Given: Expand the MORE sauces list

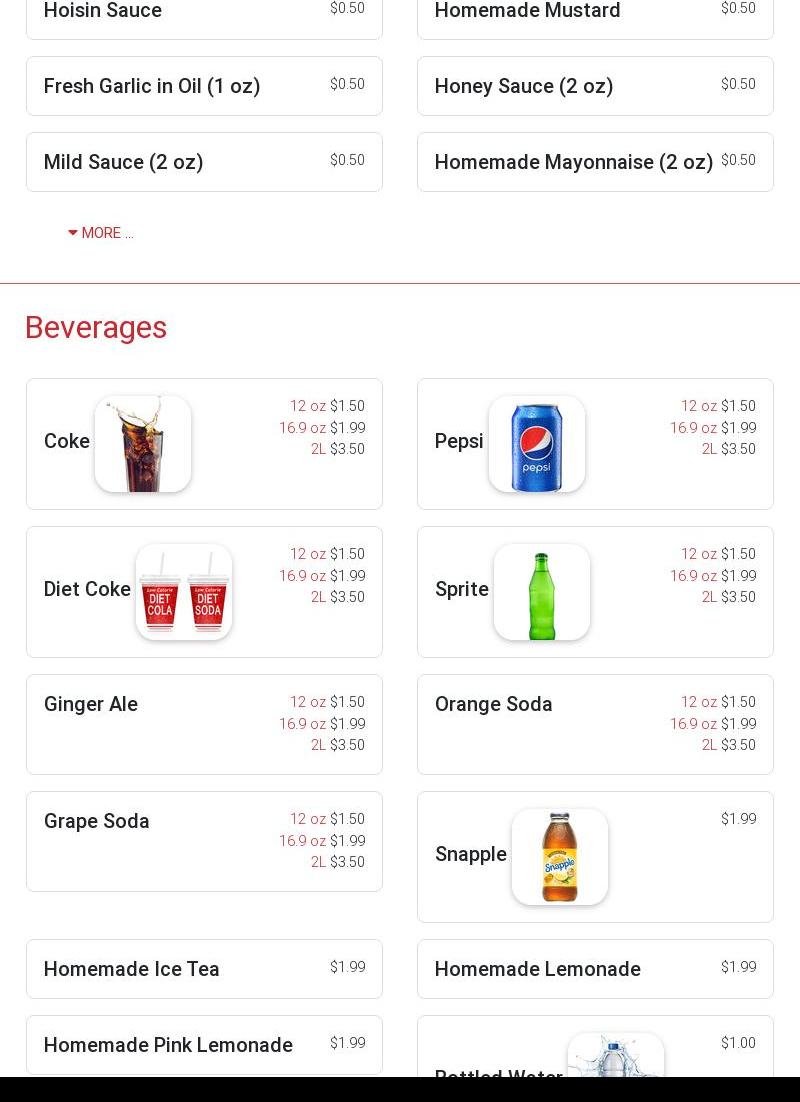Looking at the screenshot, I should click(100, 233).
